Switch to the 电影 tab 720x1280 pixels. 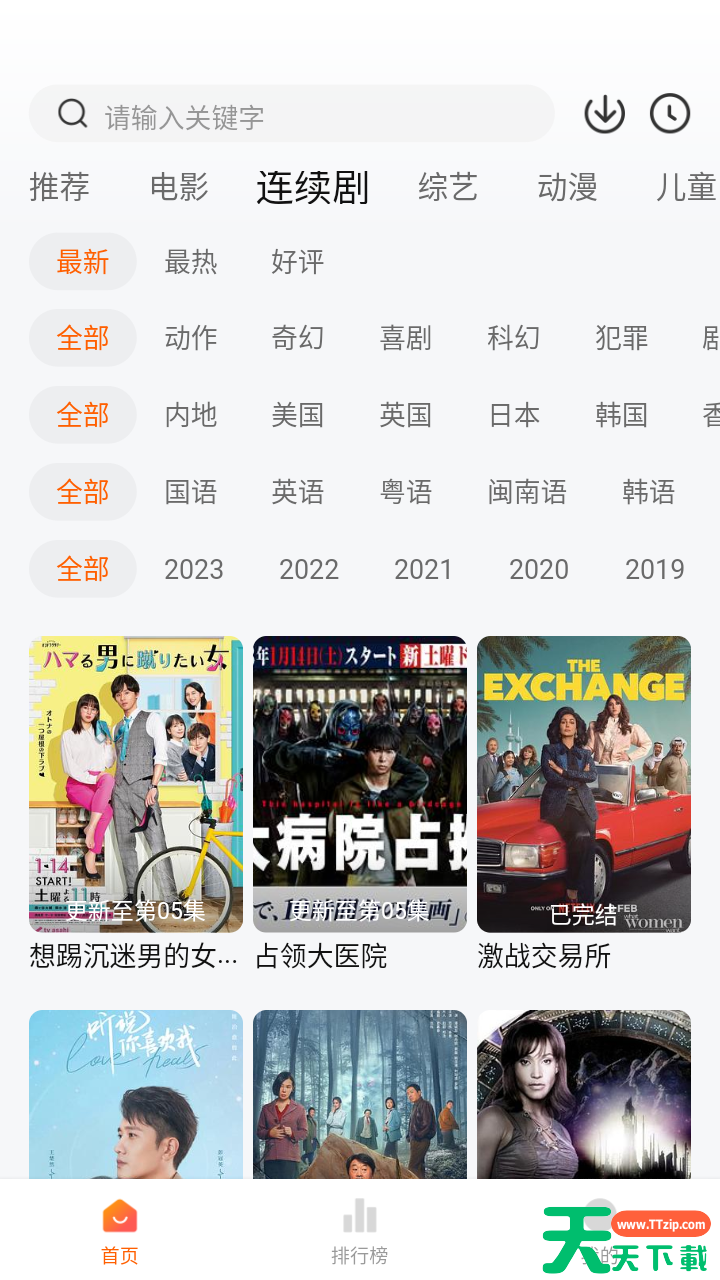pyautogui.click(x=179, y=187)
